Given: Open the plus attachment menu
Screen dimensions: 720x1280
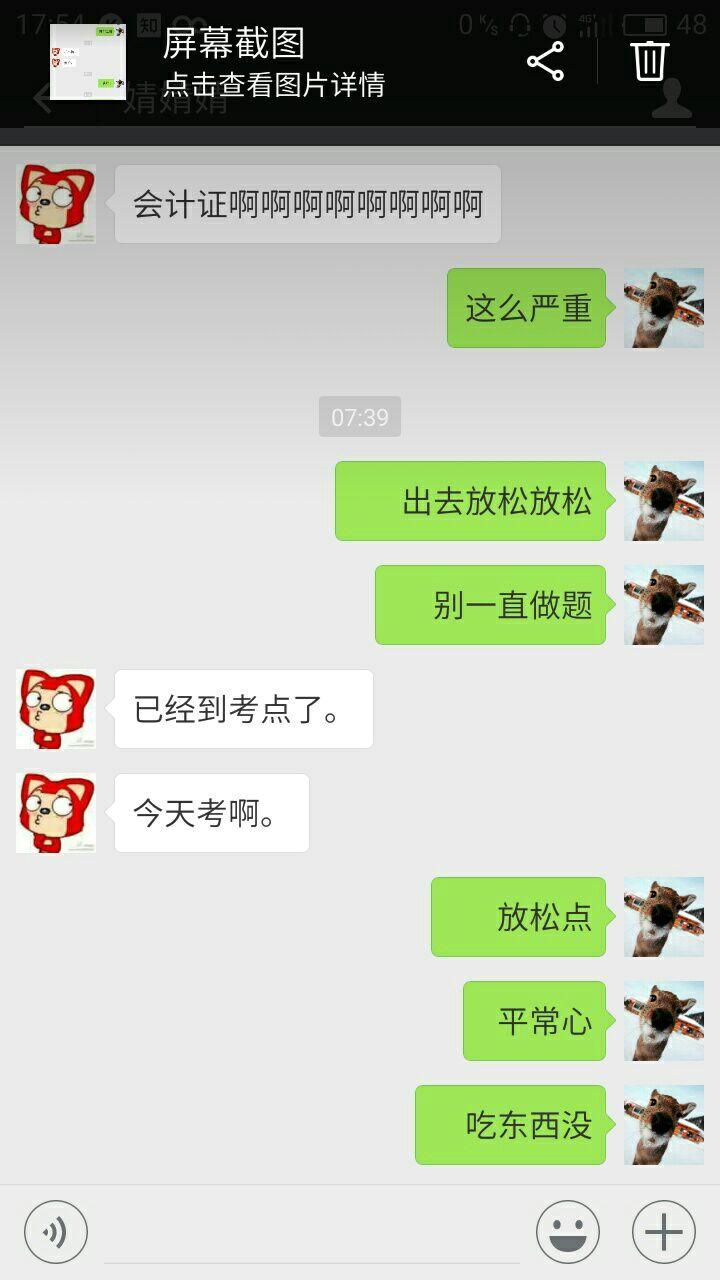Looking at the screenshot, I should coord(664,1232).
